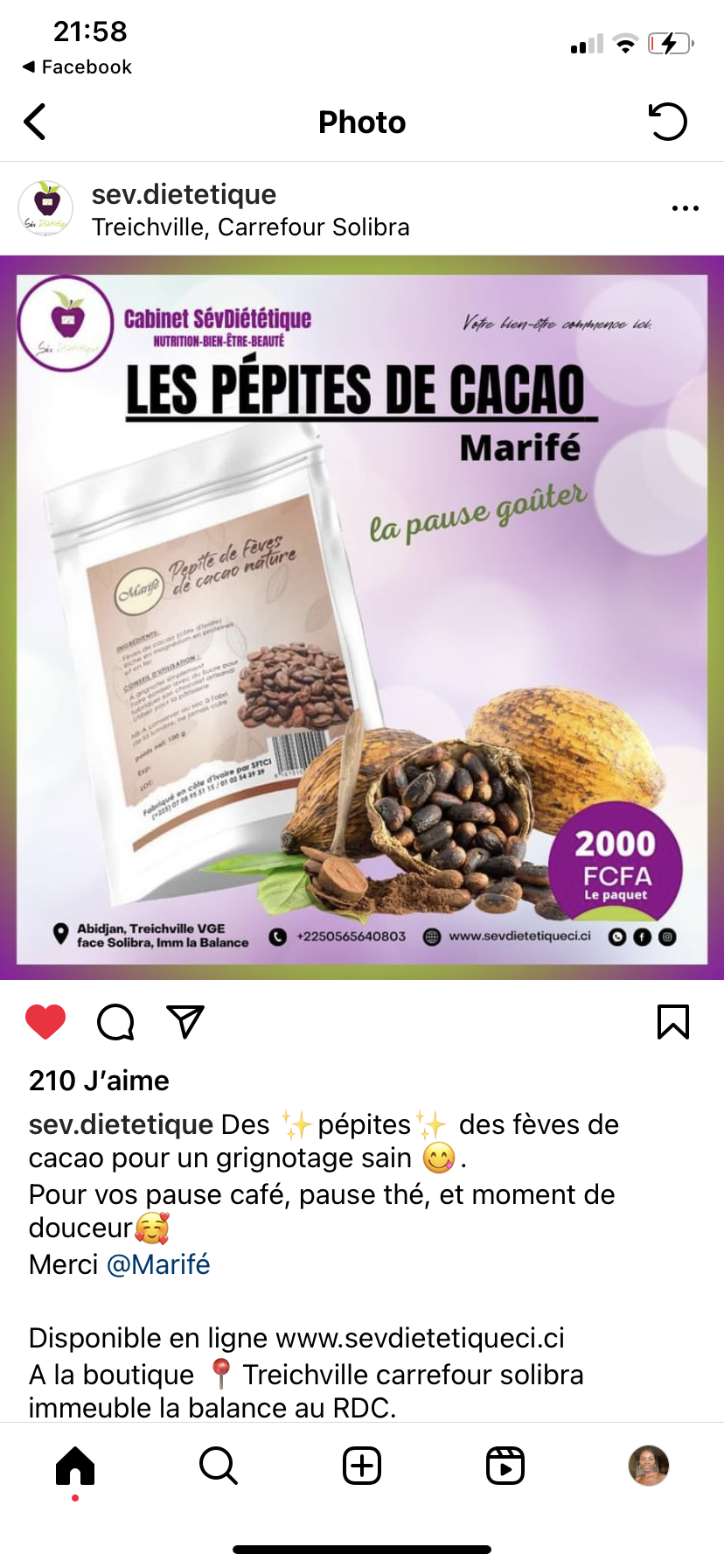The height and width of the screenshot is (1568, 724).
Task: Share the post via the paper plane
Action: click(x=185, y=1021)
